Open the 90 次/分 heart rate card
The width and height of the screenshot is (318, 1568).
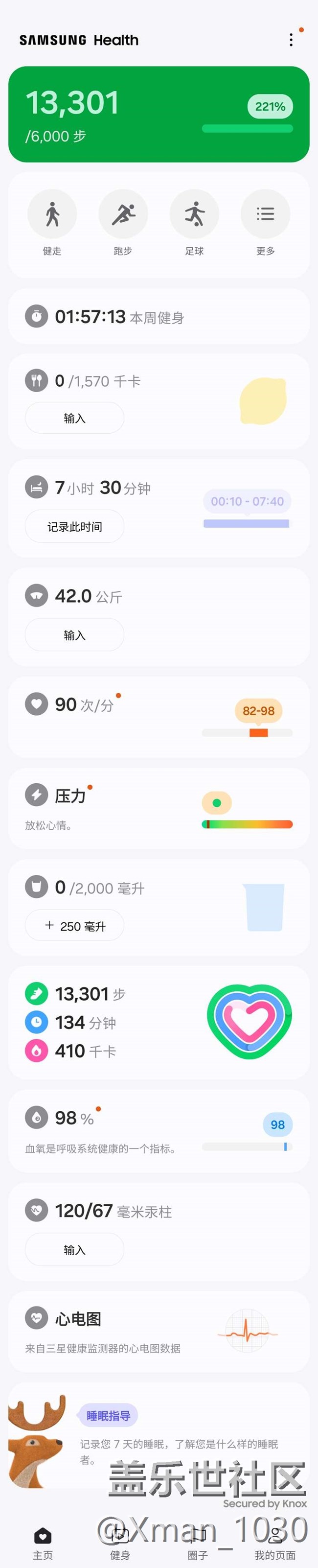(159, 716)
